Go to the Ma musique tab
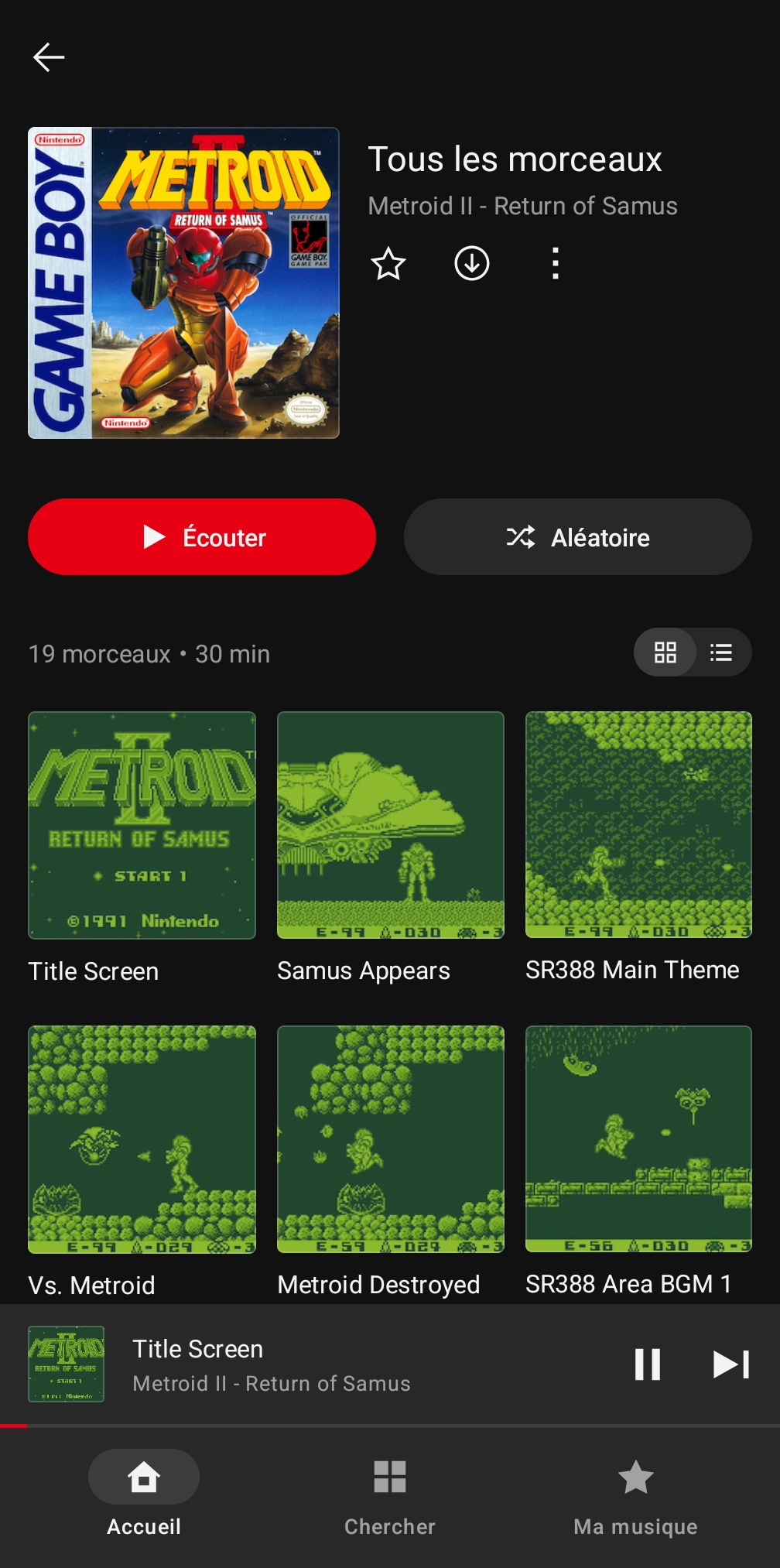The height and width of the screenshot is (1568, 780). click(635, 1492)
